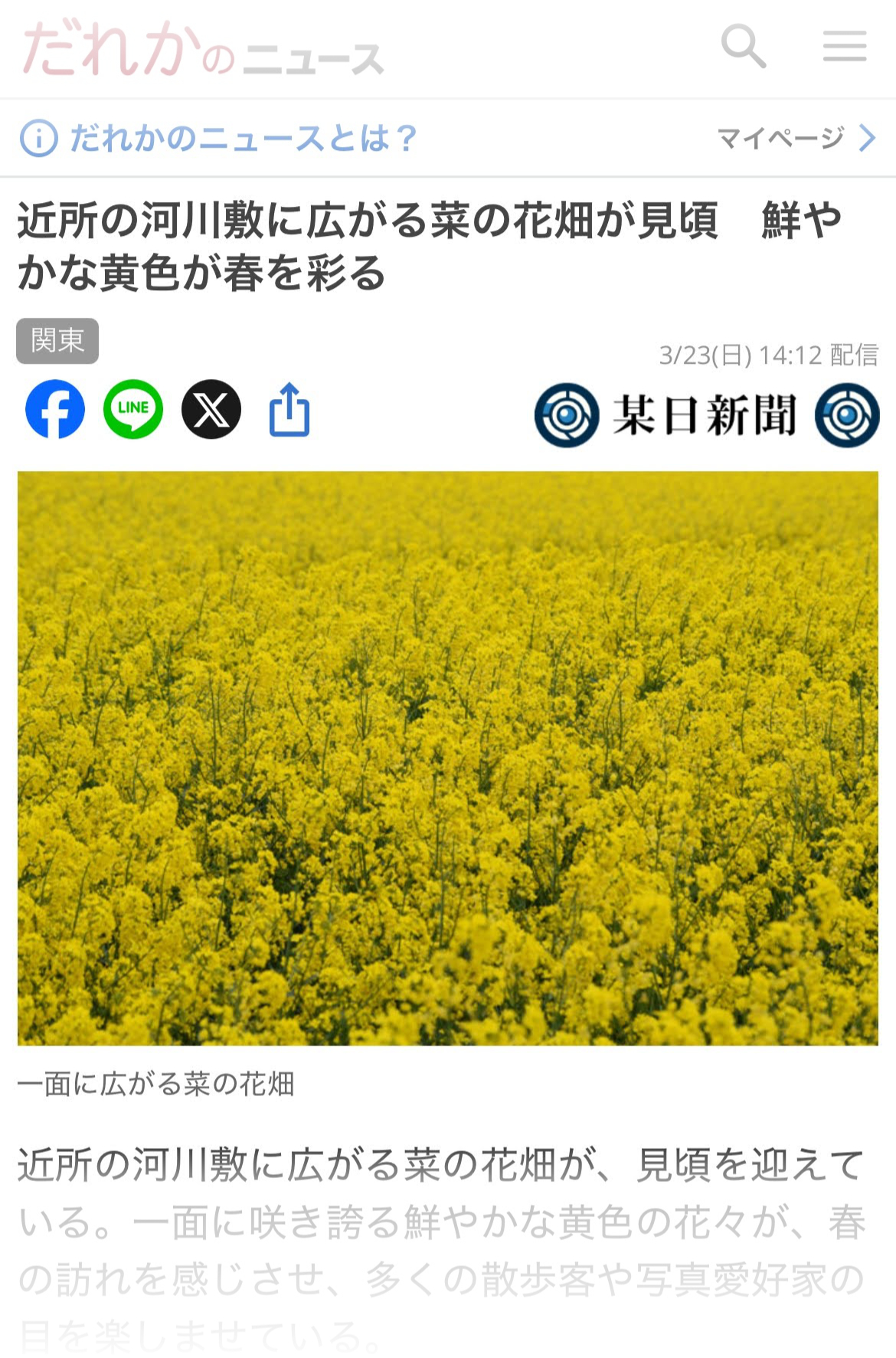Share article on Facebook
This screenshot has width=896, height=1358.
point(55,409)
